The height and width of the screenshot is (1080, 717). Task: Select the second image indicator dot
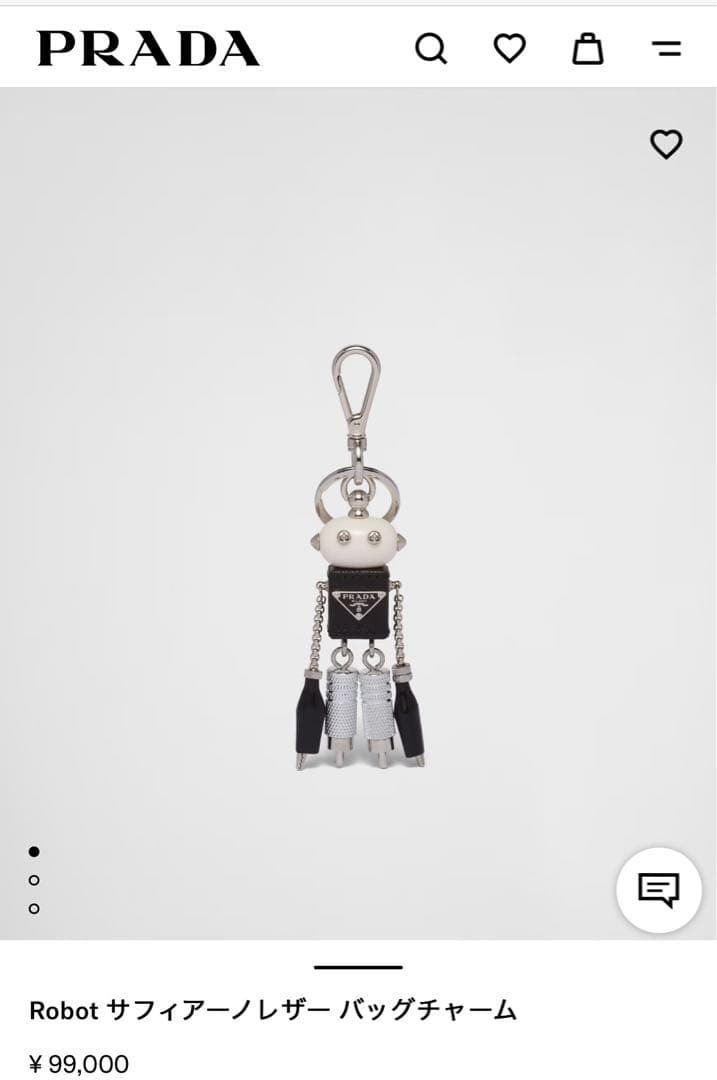click(34, 880)
